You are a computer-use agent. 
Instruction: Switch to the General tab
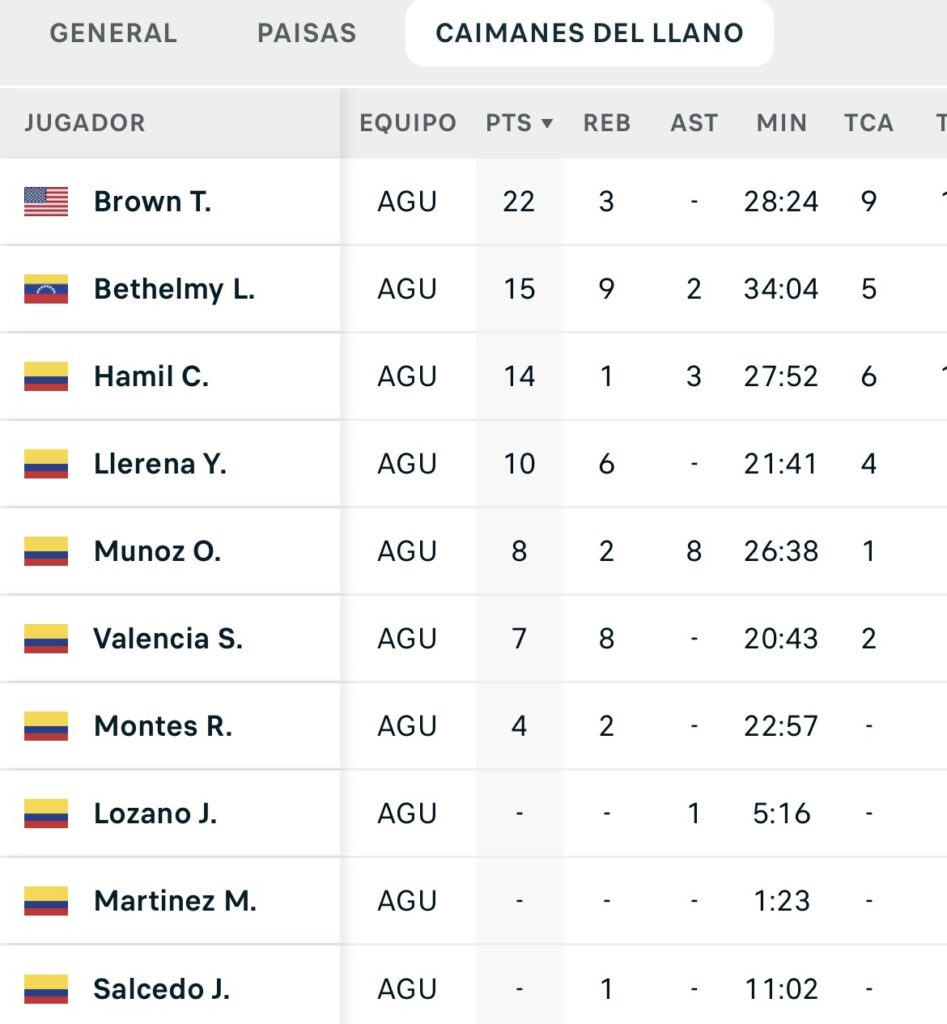[113, 33]
